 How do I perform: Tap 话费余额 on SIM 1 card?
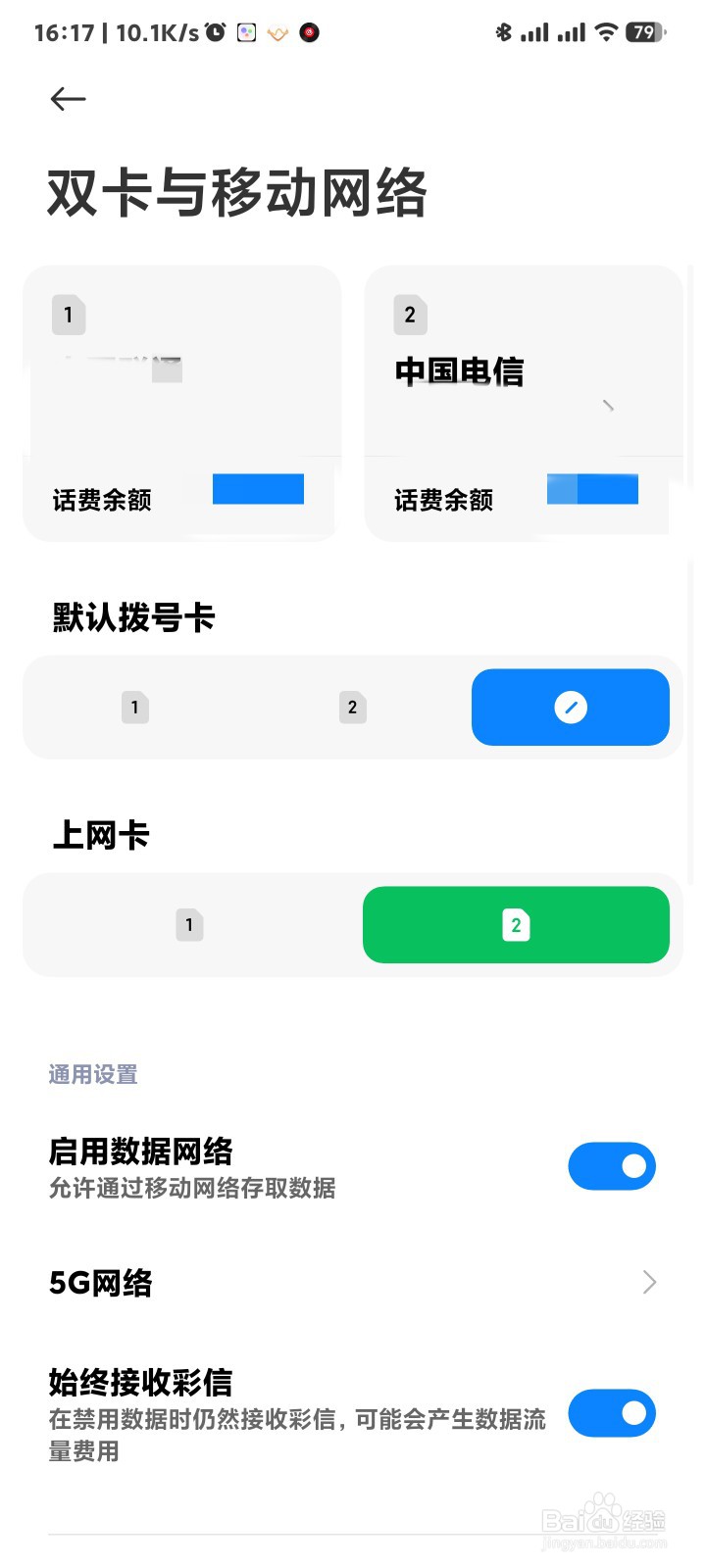[x=101, y=500]
